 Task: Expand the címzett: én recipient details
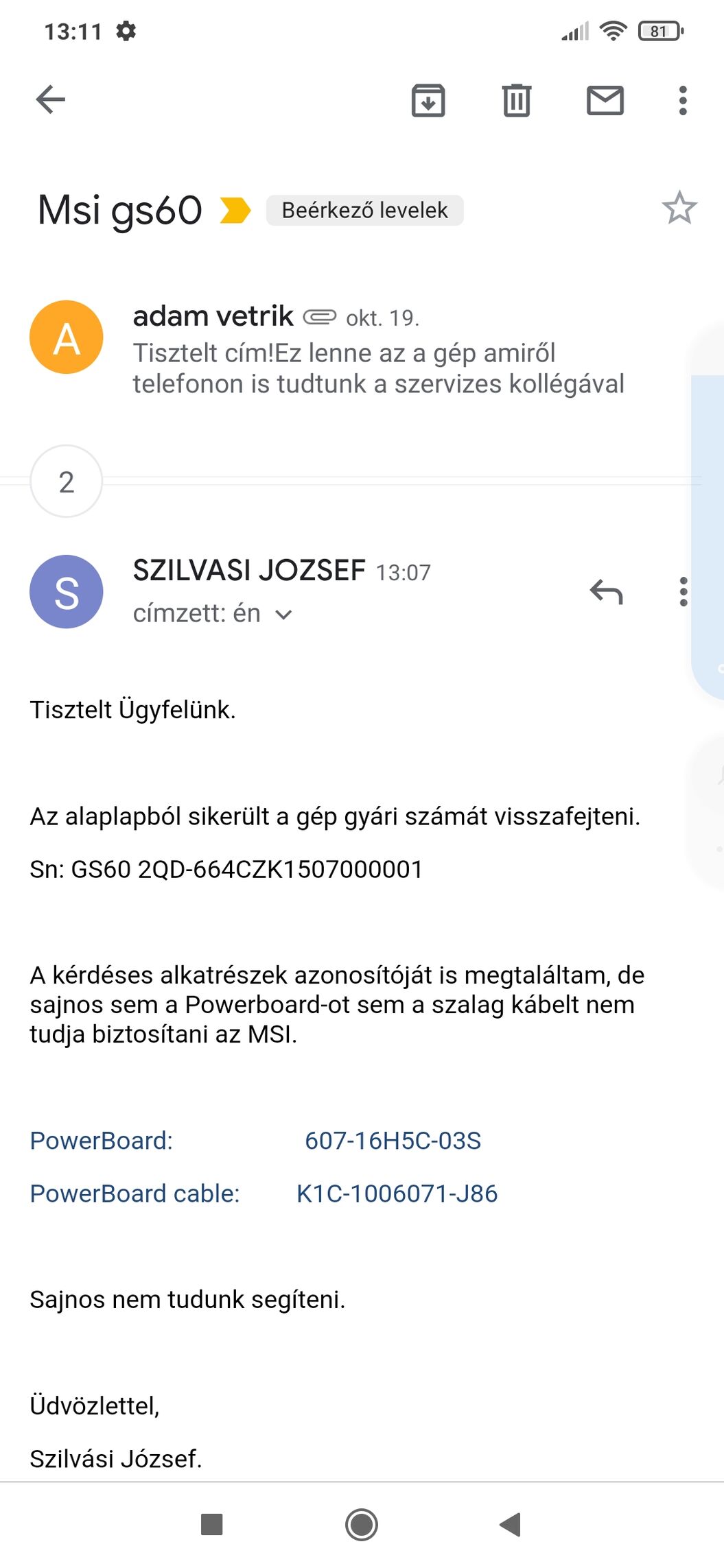pos(213,613)
